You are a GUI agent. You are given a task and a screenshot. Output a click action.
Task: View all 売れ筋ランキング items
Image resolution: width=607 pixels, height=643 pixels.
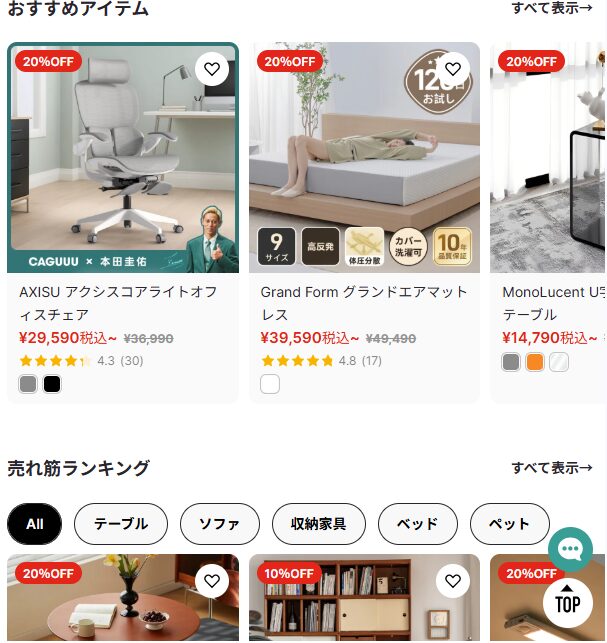[551, 468]
